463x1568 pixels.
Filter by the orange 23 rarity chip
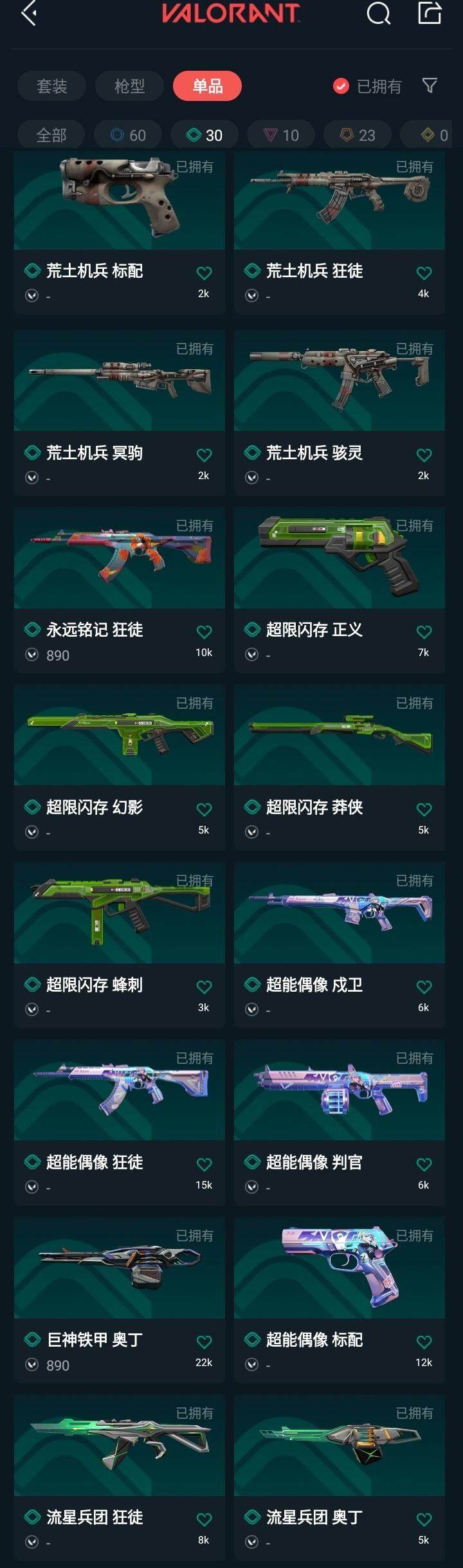(358, 135)
